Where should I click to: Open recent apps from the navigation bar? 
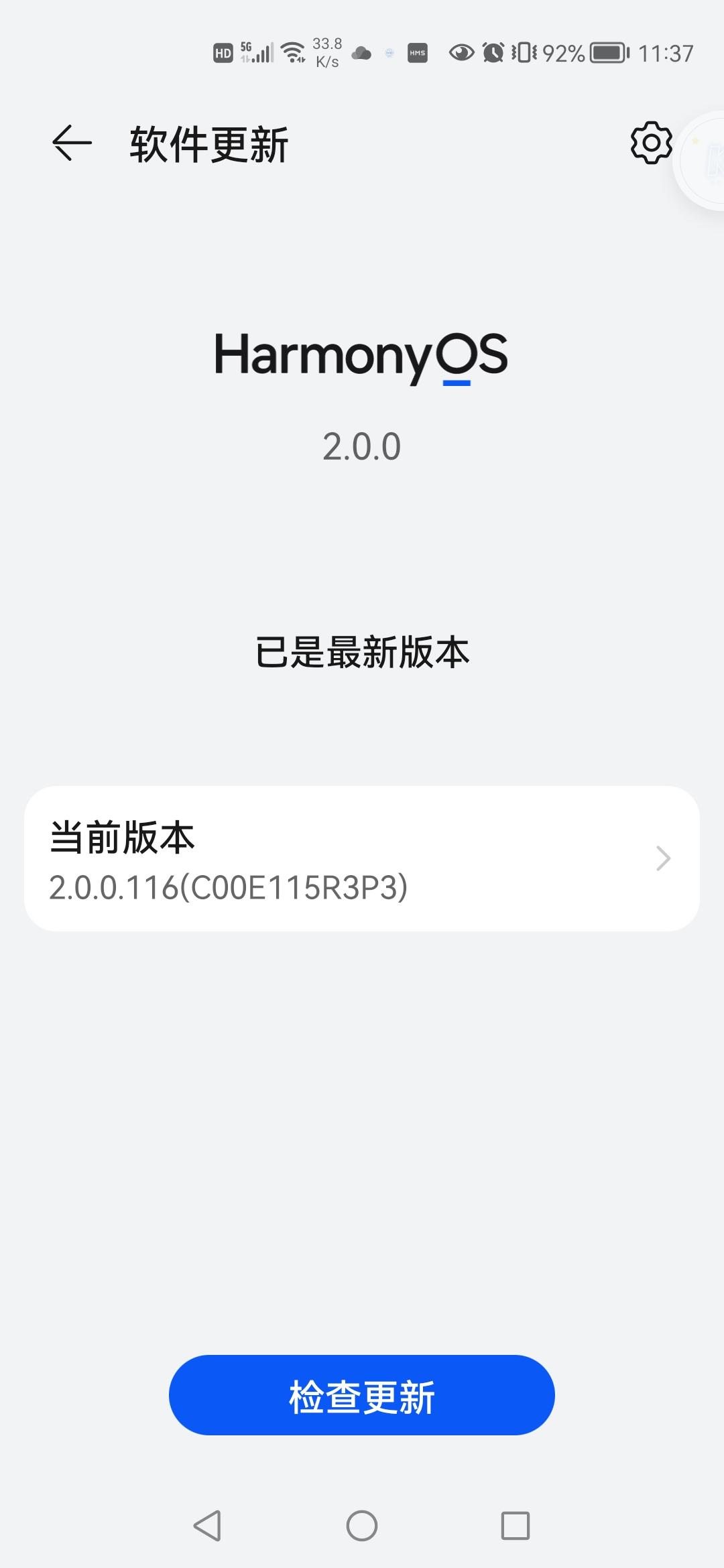[x=515, y=1526]
